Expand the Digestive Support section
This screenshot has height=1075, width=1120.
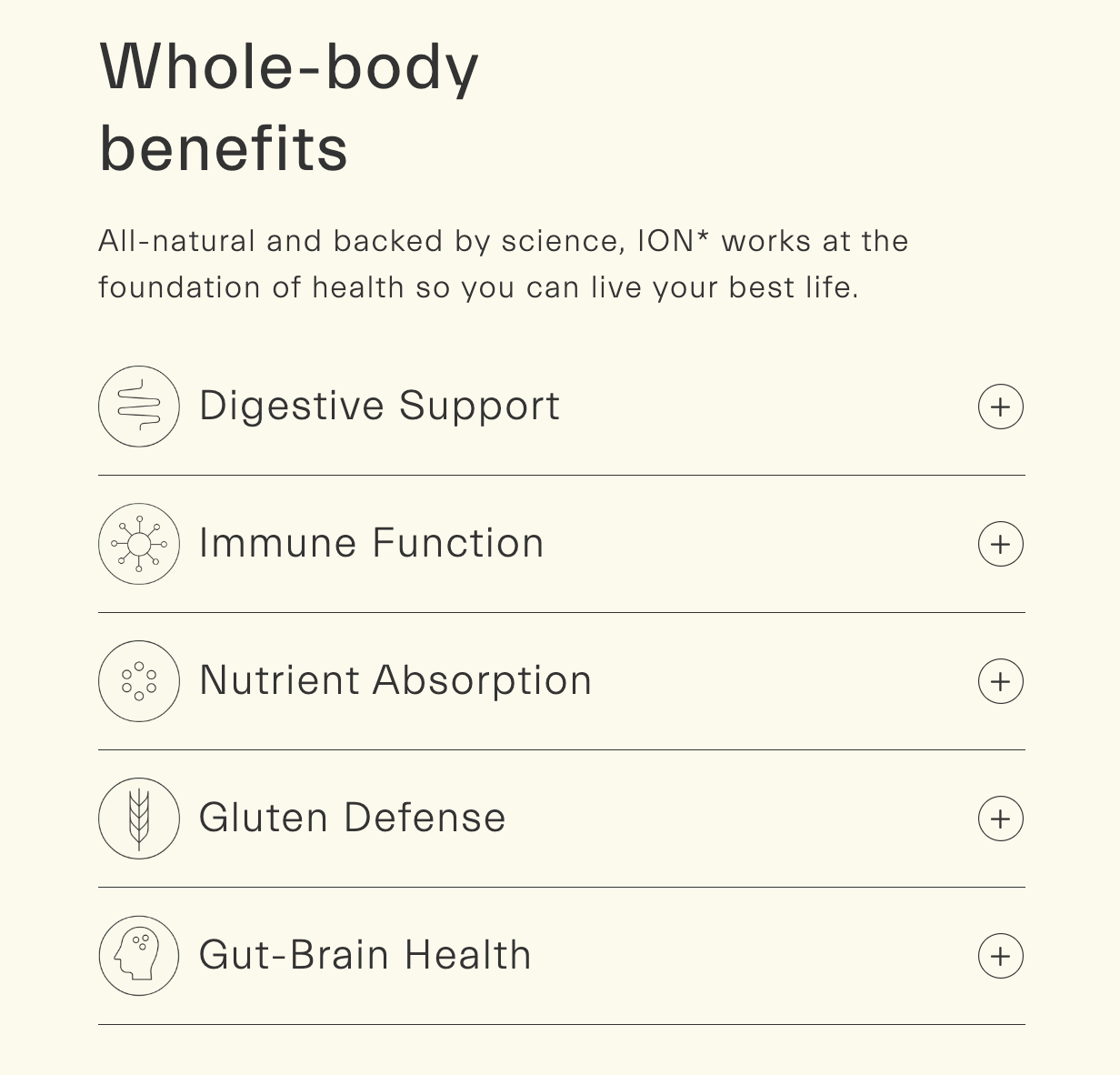tap(1000, 407)
